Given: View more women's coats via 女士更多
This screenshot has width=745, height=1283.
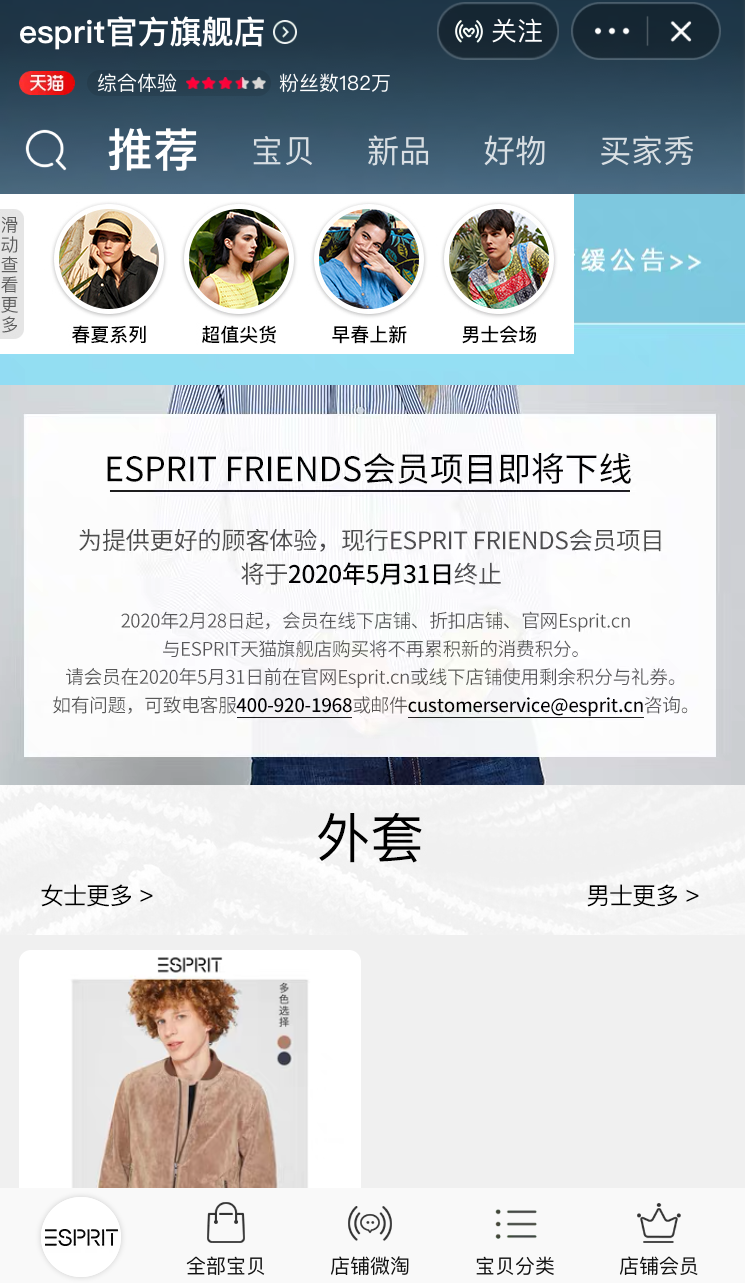Looking at the screenshot, I should coord(97,895).
